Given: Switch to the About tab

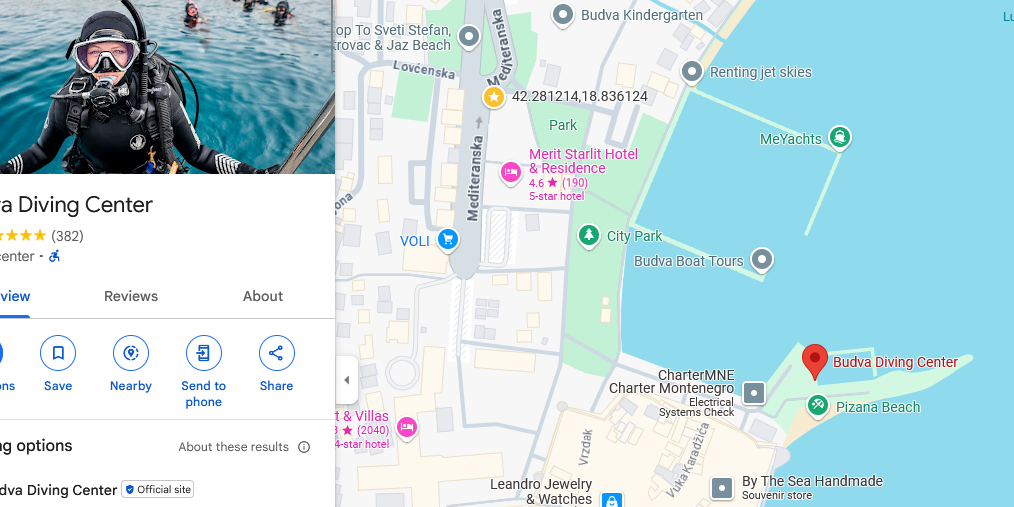Looking at the screenshot, I should click(263, 296).
